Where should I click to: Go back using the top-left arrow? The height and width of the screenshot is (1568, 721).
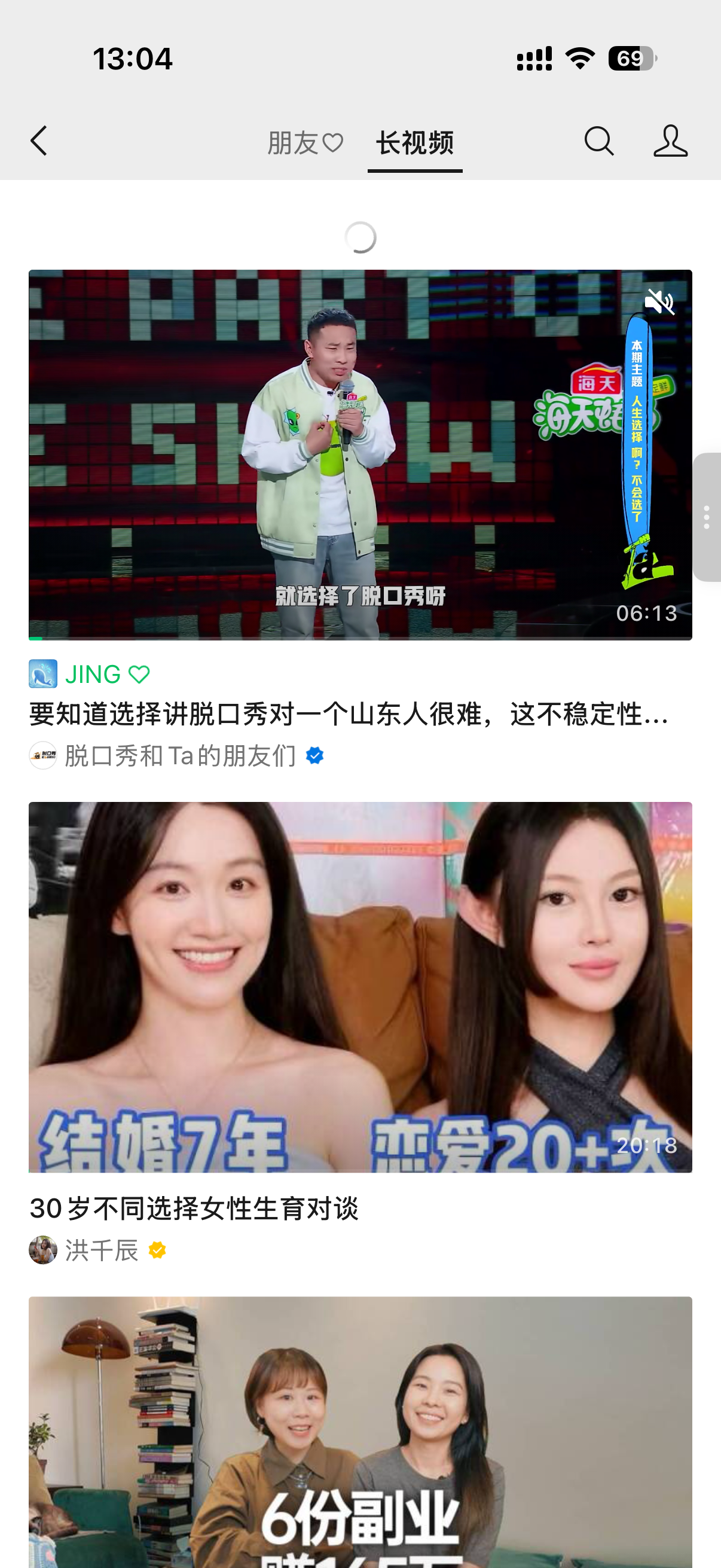tap(39, 141)
